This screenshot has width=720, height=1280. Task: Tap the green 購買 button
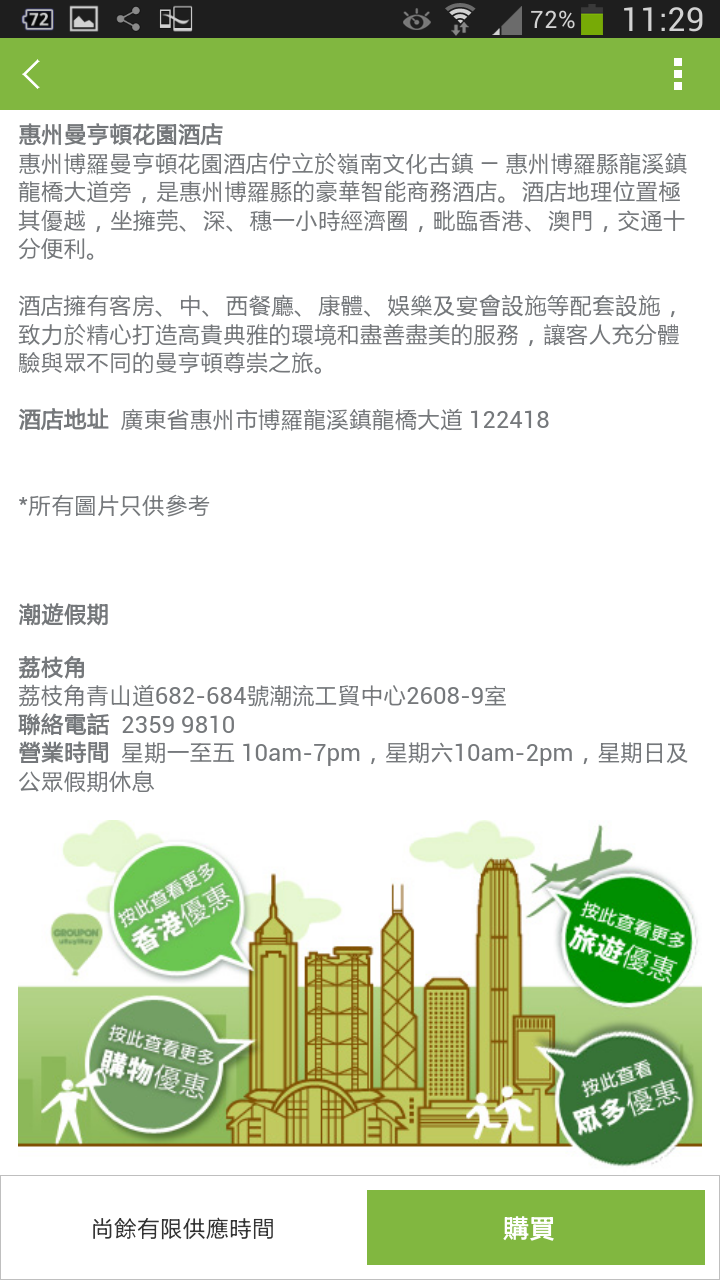click(x=535, y=1228)
